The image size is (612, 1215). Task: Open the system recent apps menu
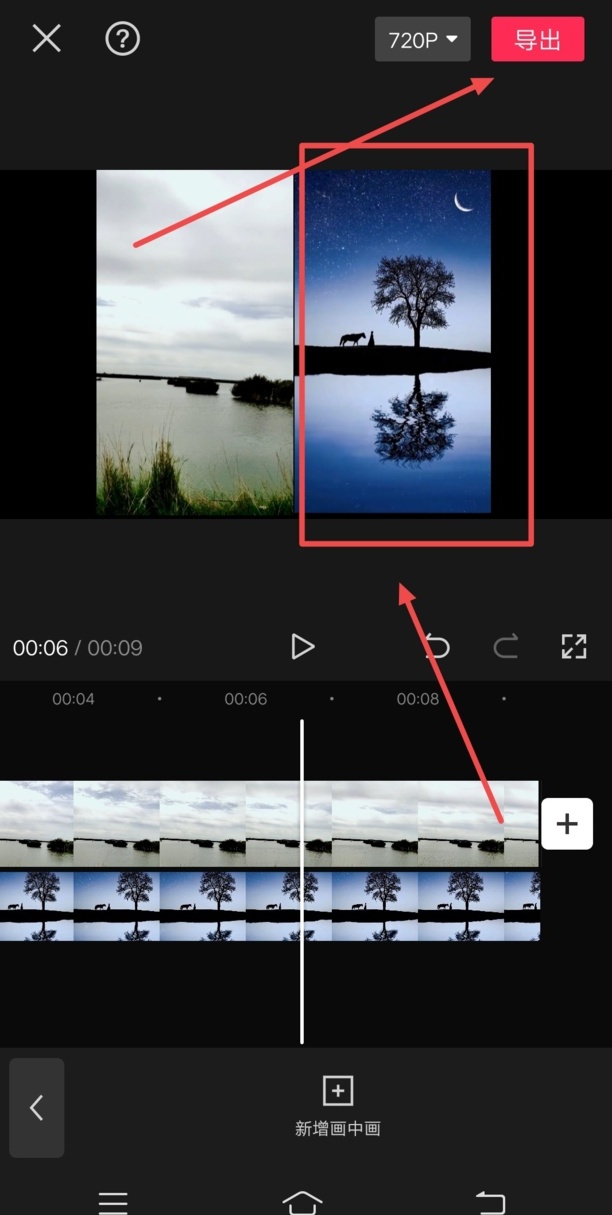113,1200
